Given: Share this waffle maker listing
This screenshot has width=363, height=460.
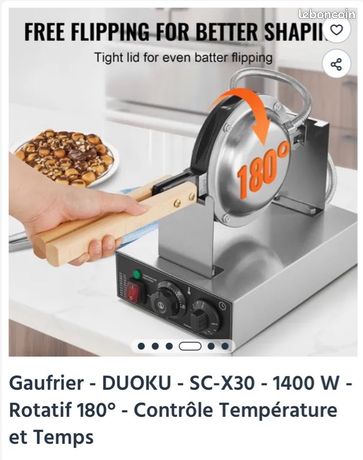Looking at the screenshot, I should [x=336, y=64].
